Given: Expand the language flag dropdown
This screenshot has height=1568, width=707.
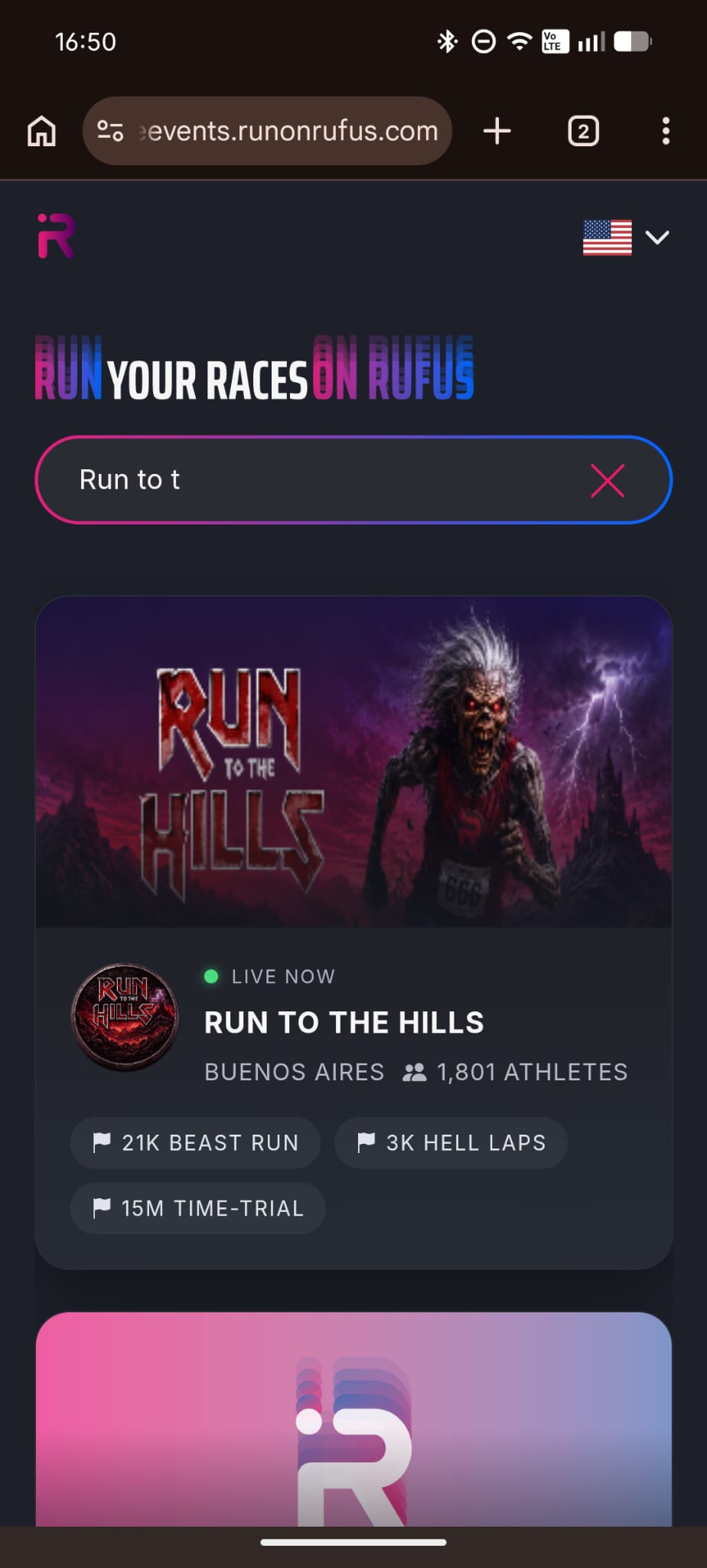Looking at the screenshot, I should (626, 237).
